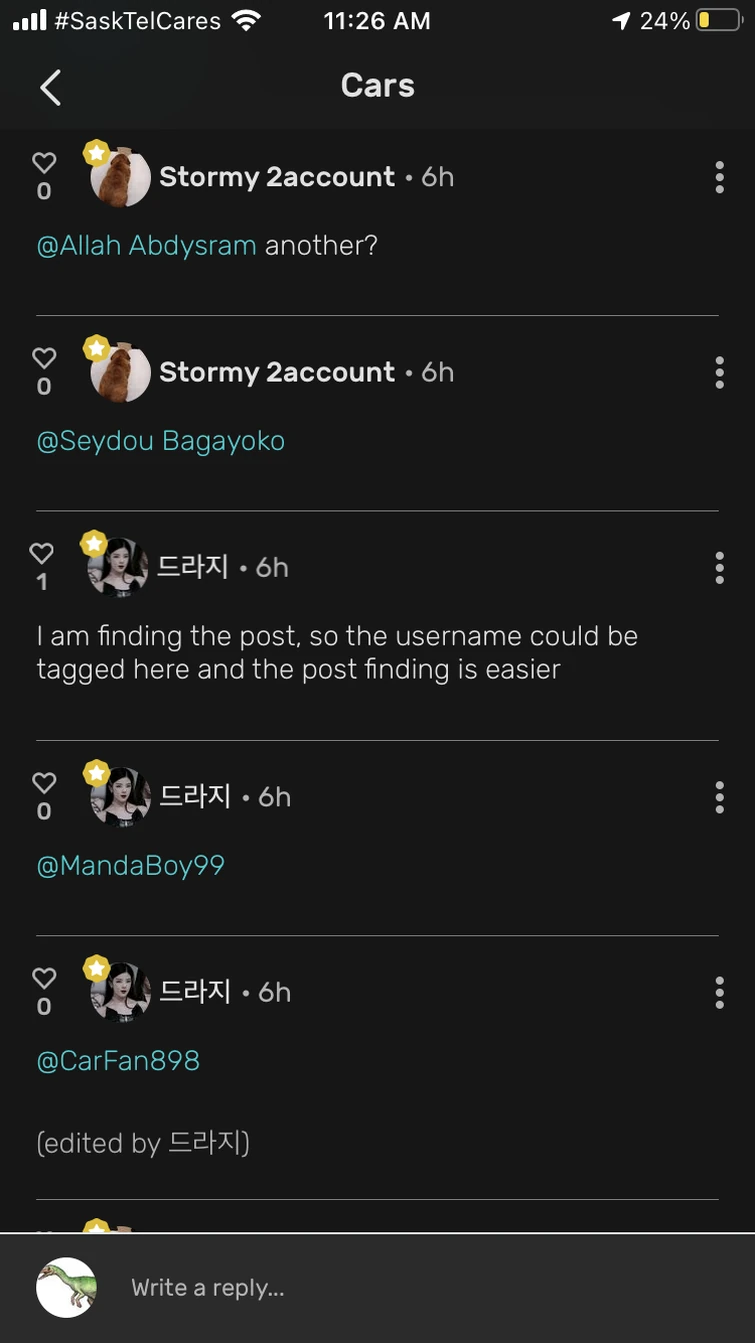
Task: Open options for Stormy 2account's "another?" reply
Action: tap(719, 177)
